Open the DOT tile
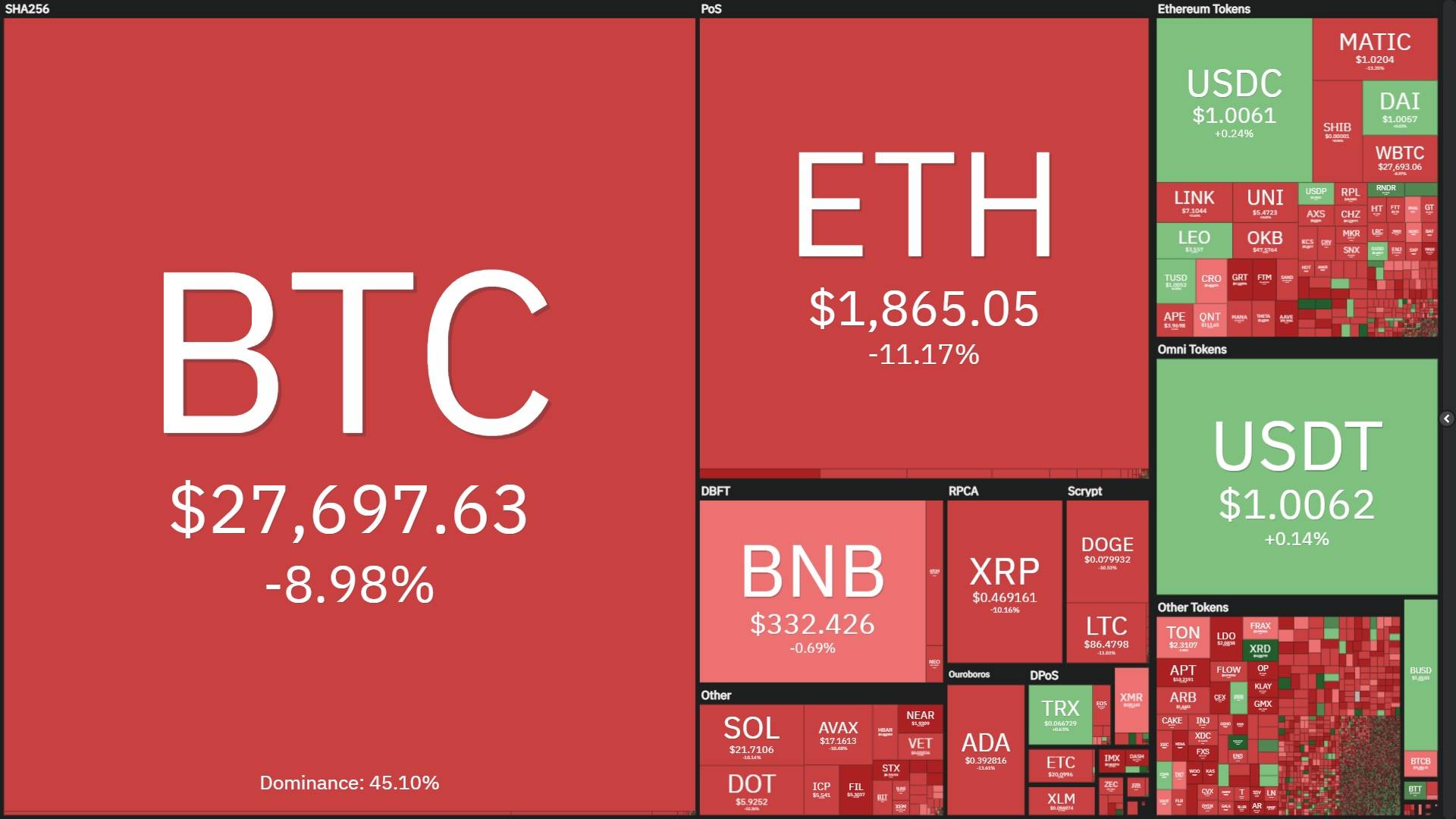 [x=752, y=789]
